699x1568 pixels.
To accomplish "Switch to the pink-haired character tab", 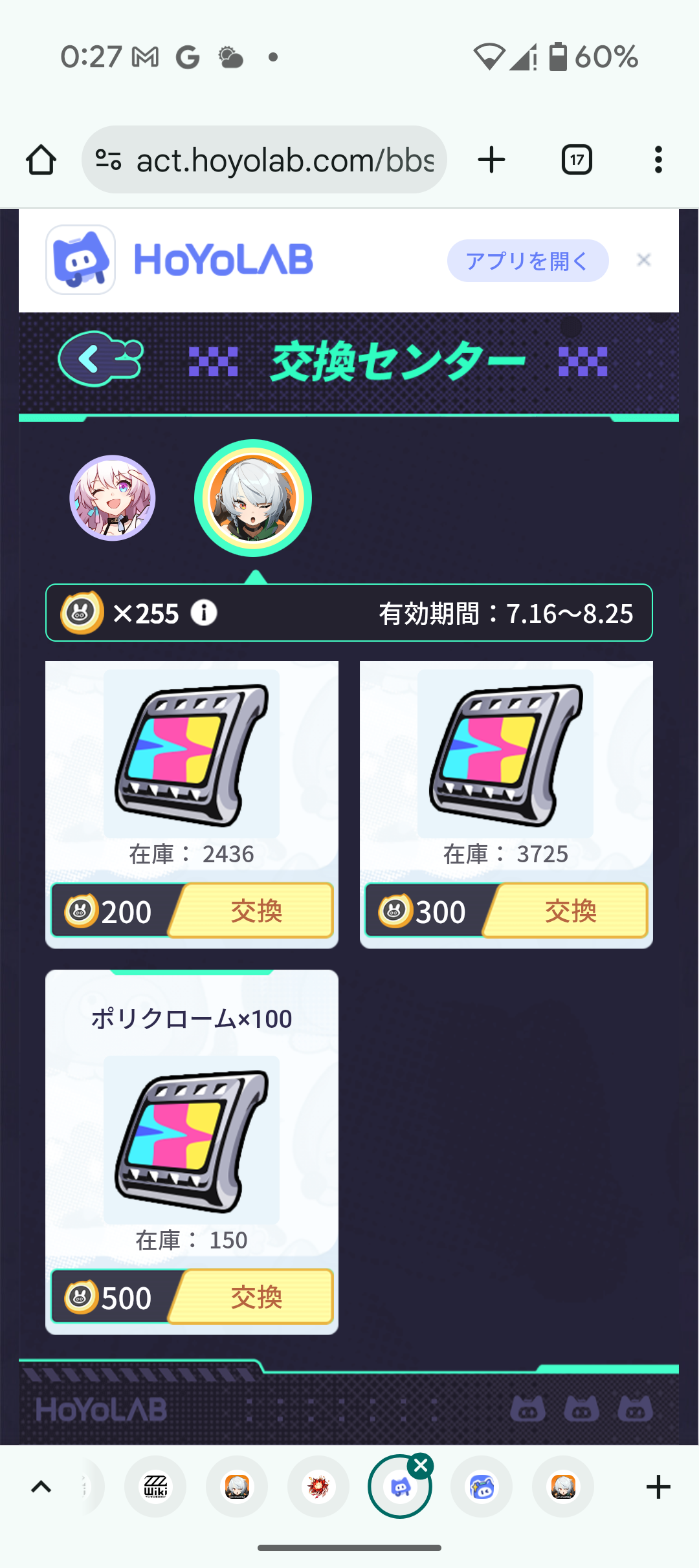I will click(113, 498).
